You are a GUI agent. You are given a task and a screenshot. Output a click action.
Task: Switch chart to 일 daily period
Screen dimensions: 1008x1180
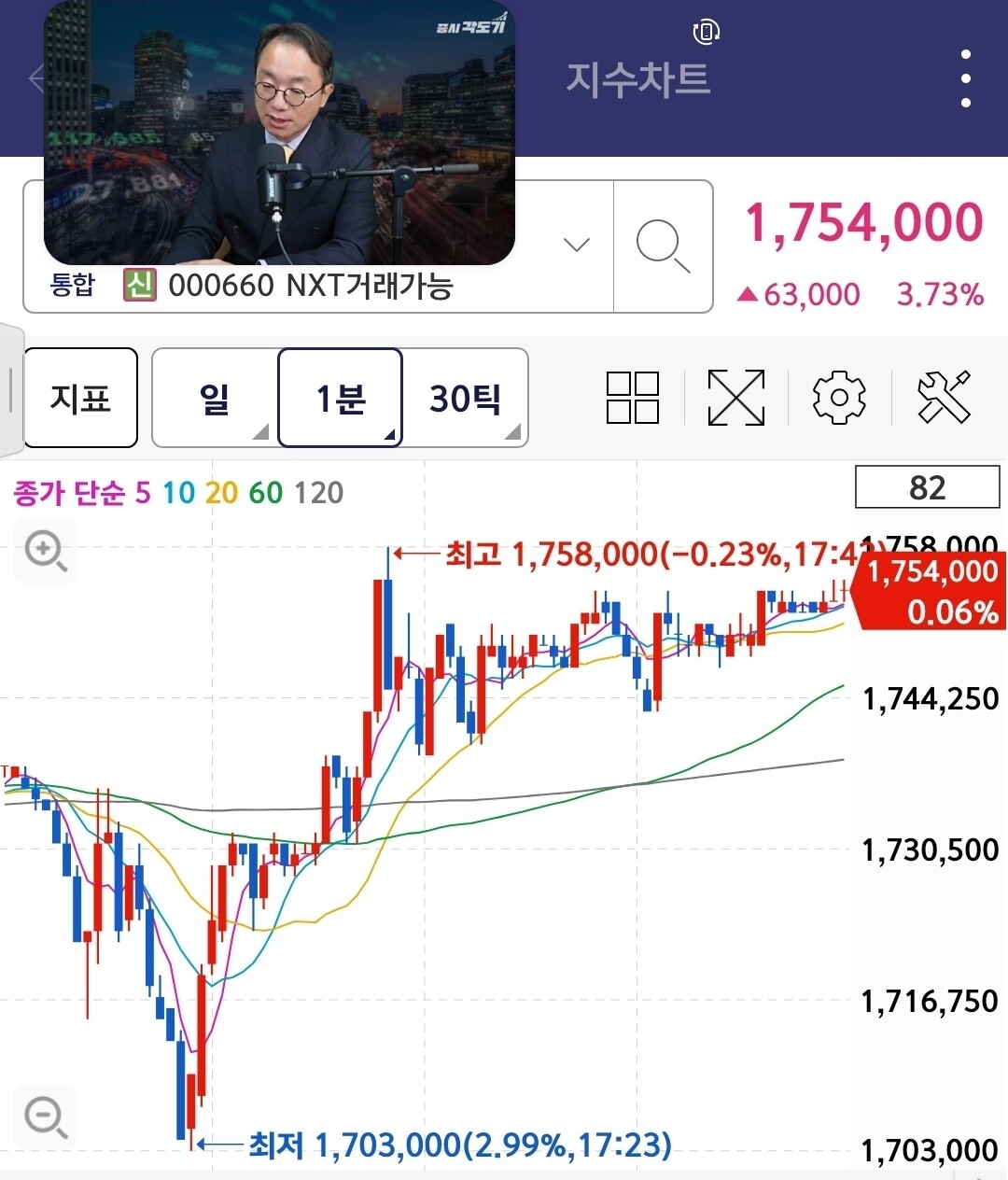click(215, 398)
